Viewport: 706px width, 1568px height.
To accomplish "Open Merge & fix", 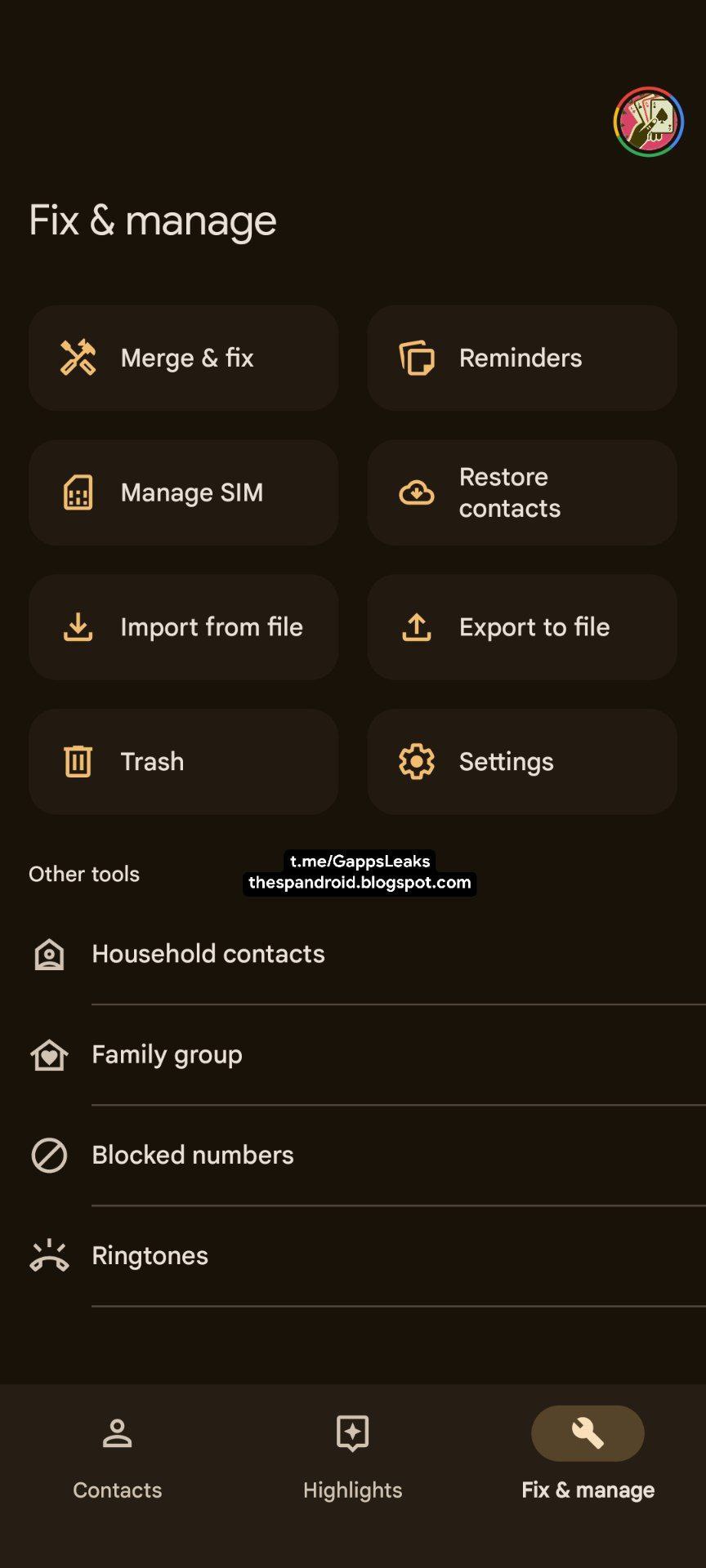I will (x=183, y=358).
